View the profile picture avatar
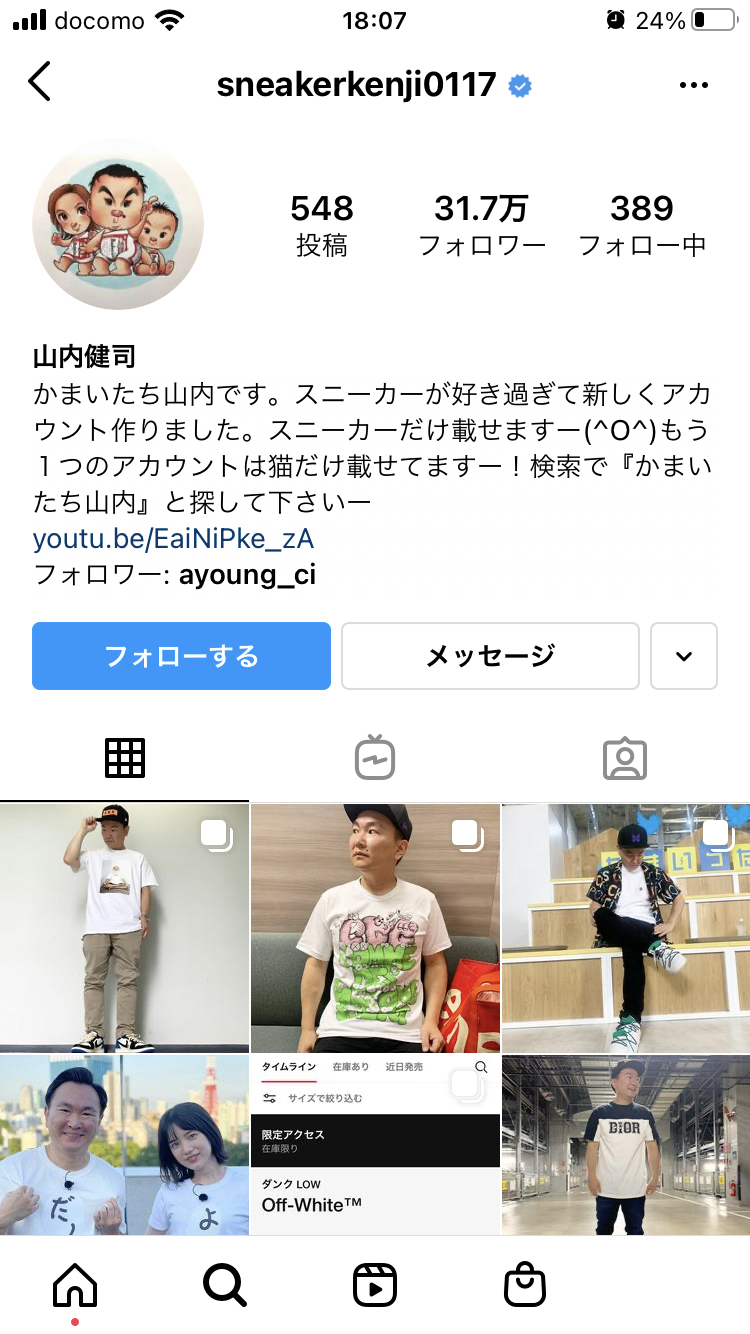Image resolution: width=750 pixels, height=1334 pixels. click(118, 225)
